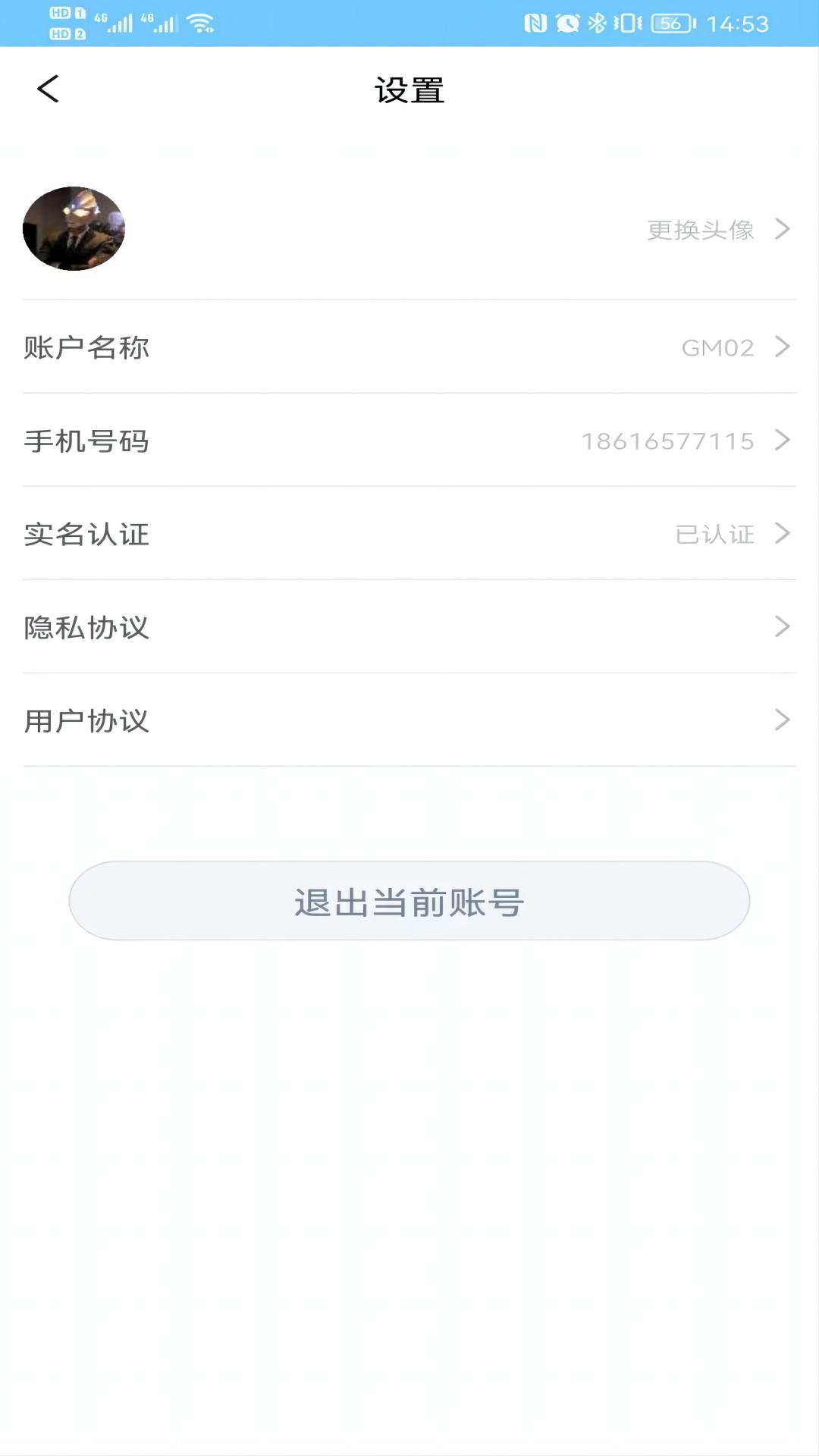The width and height of the screenshot is (819, 1456).
Task: View the 用户协议 user agreement
Action: pyautogui.click(x=409, y=720)
